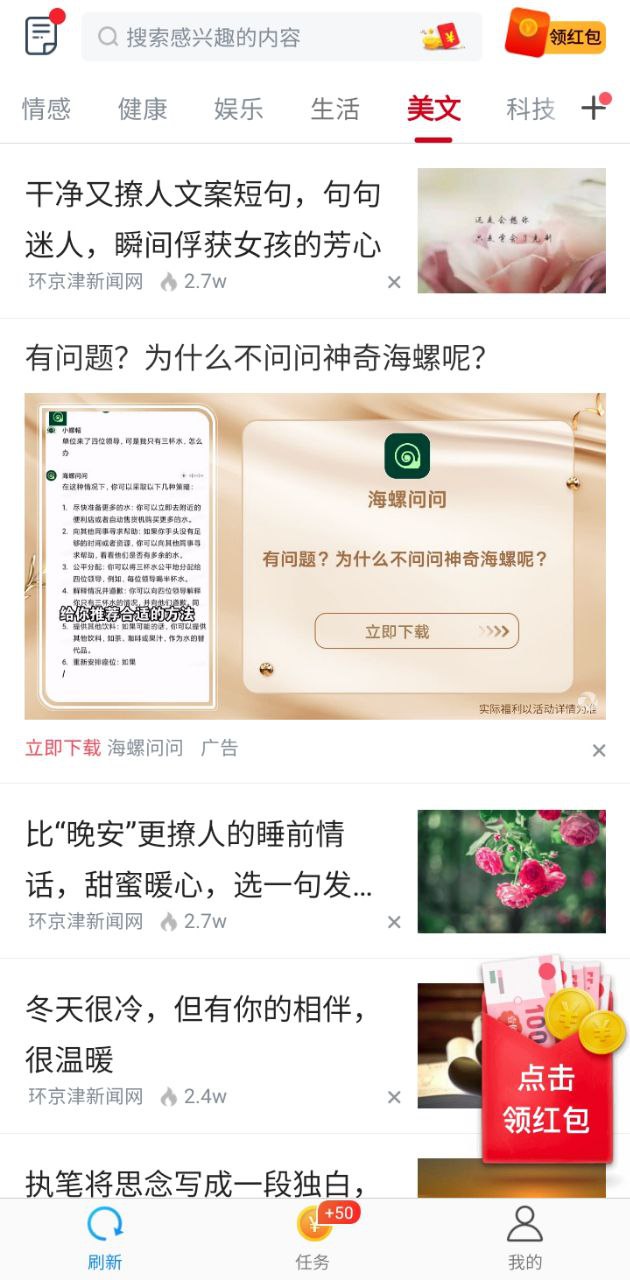Screen dimensions: 630x1280
Task: Select the 娱乐 tab
Action: [x=238, y=109]
